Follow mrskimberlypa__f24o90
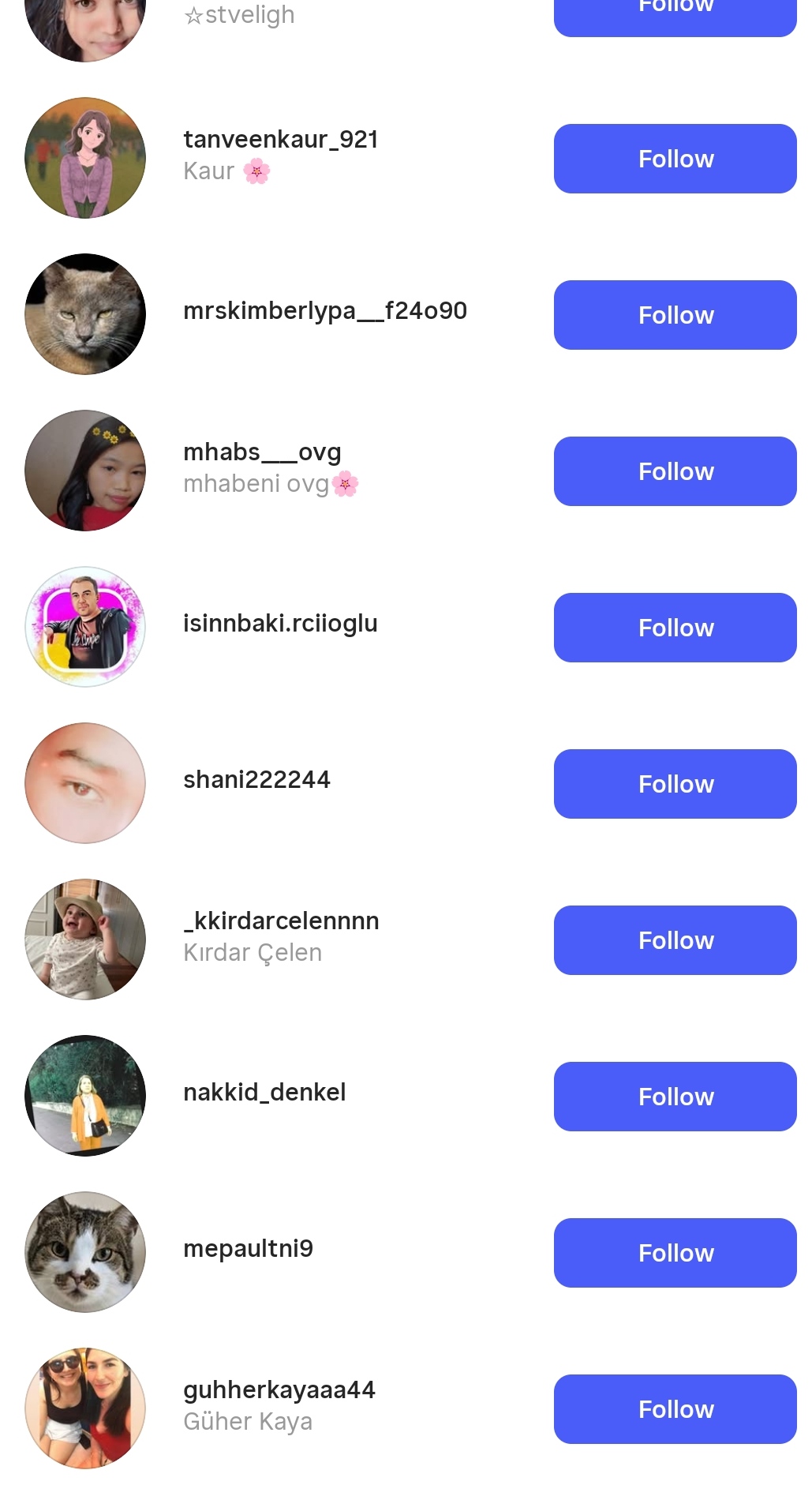 click(x=675, y=315)
